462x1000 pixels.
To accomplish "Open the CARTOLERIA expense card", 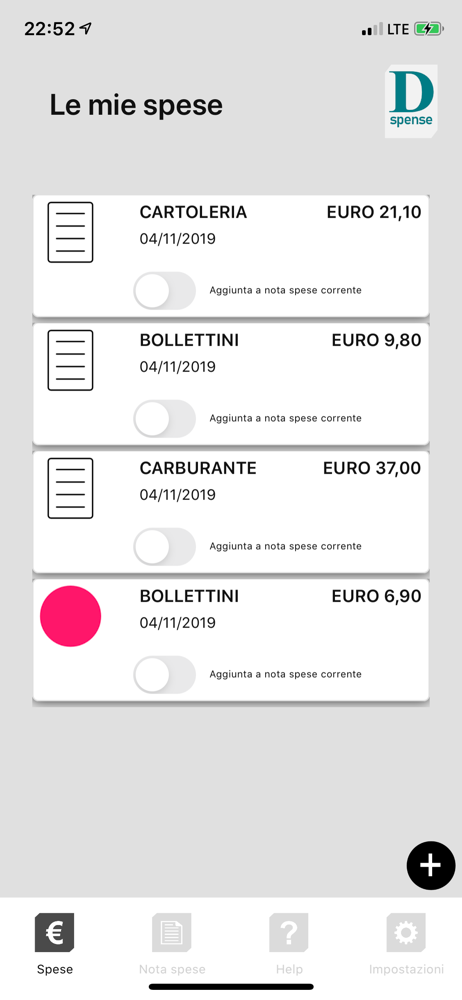I will pyautogui.click(x=230, y=256).
